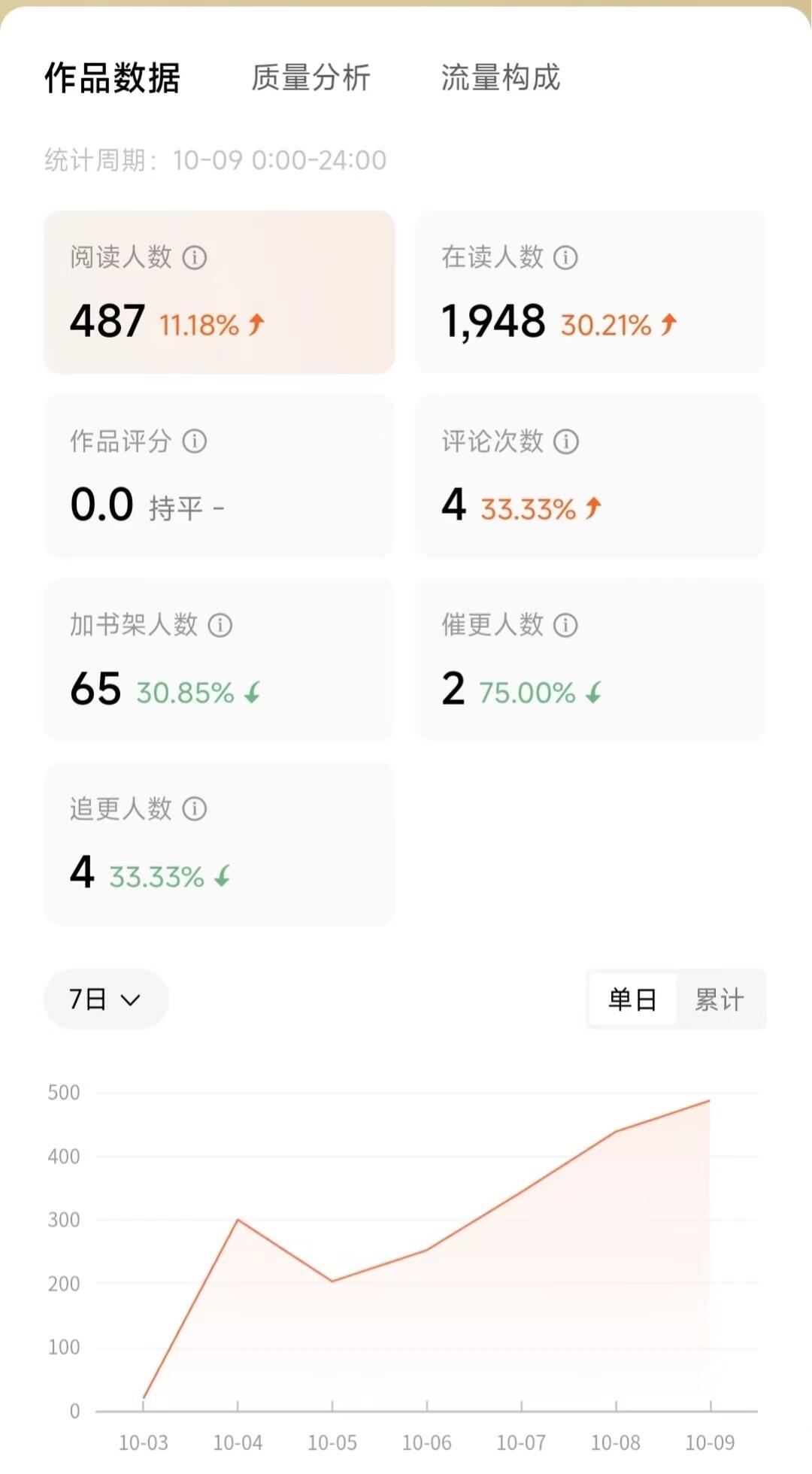Image resolution: width=812 pixels, height=1474 pixels.
Task: Select the 催更人数 metric card
Action: tap(590, 660)
